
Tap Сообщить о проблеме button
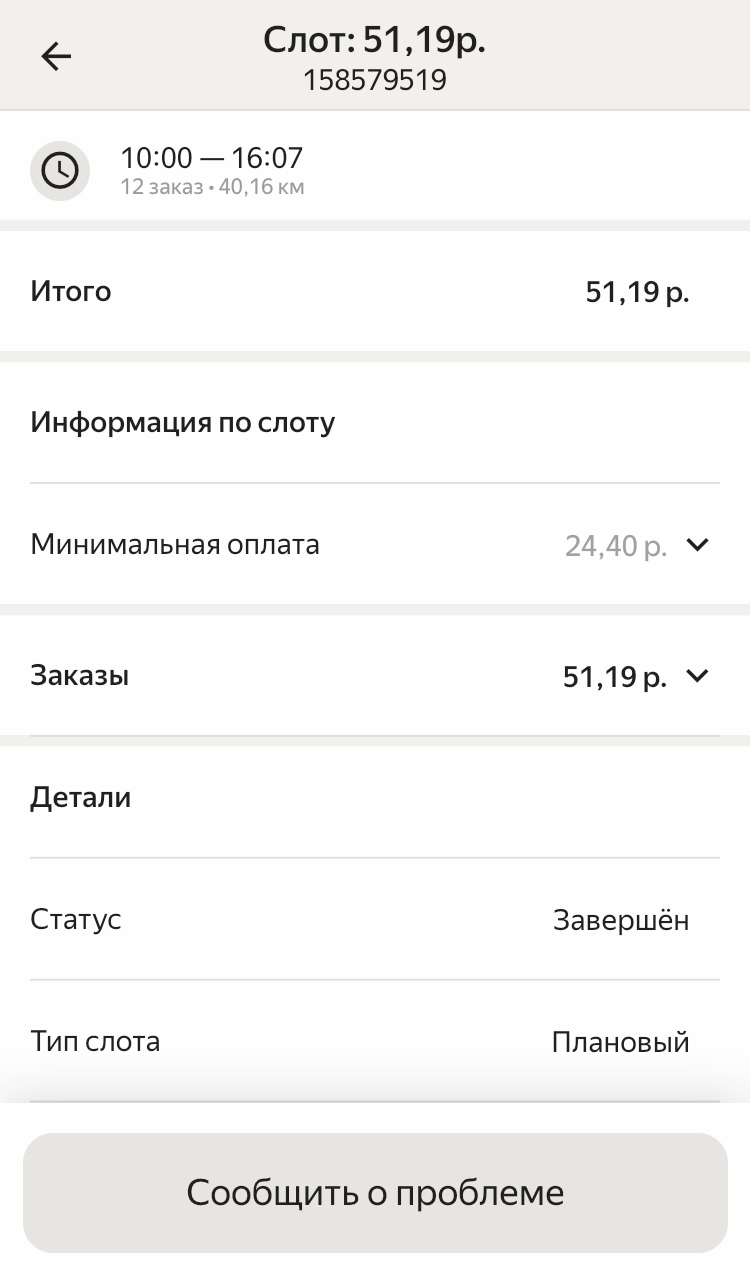pos(375,1192)
